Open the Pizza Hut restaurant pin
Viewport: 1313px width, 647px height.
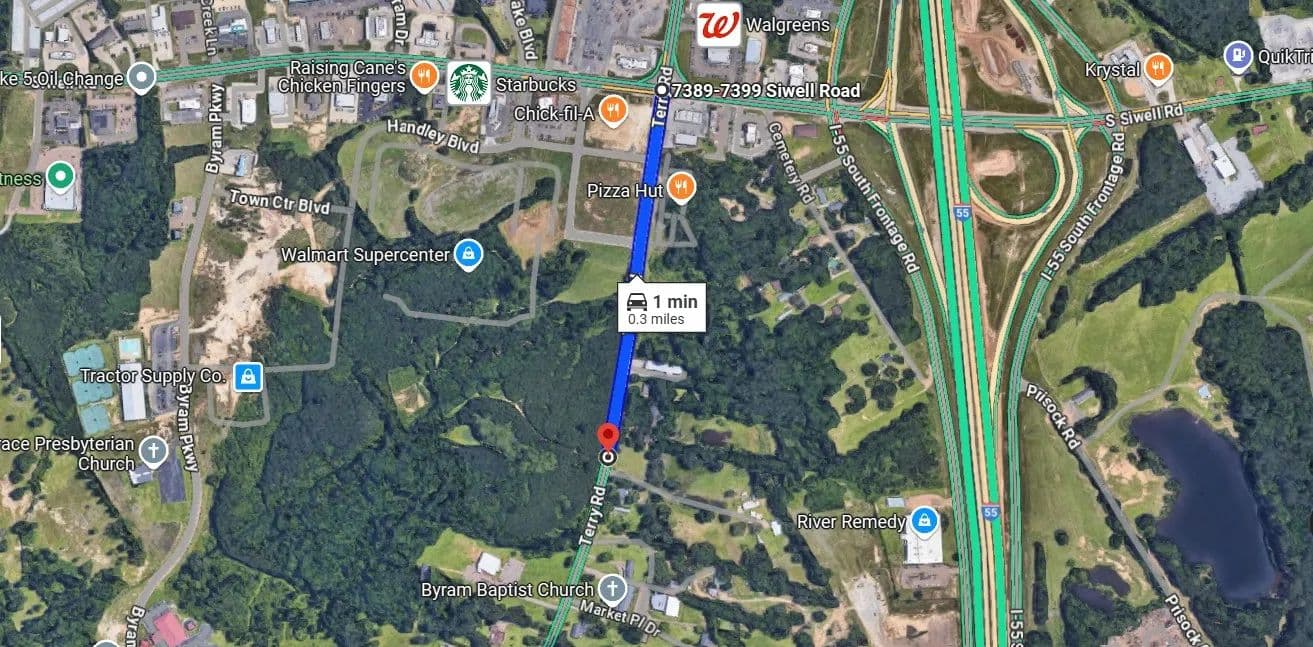coord(680,187)
